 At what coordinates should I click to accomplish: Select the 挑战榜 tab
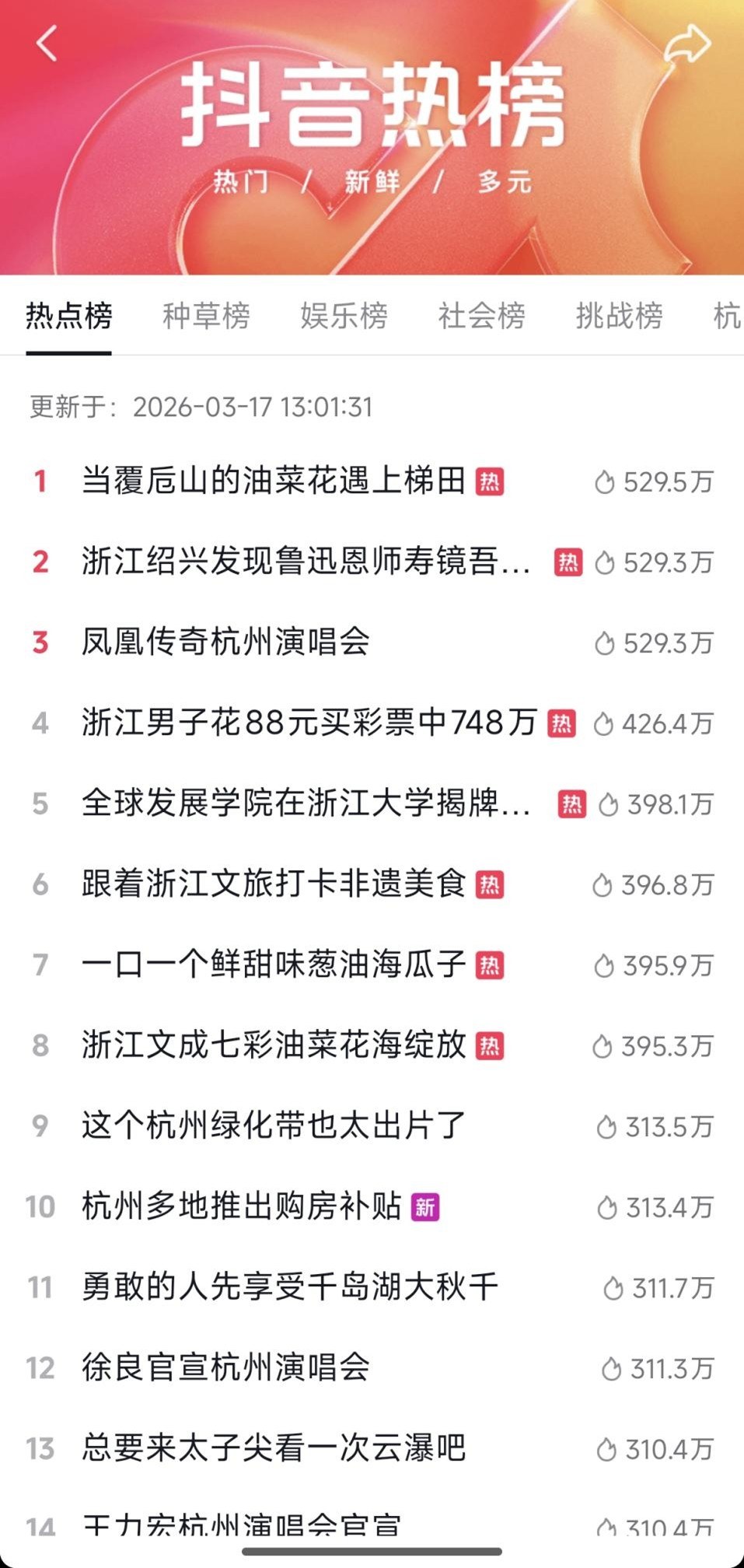point(619,316)
